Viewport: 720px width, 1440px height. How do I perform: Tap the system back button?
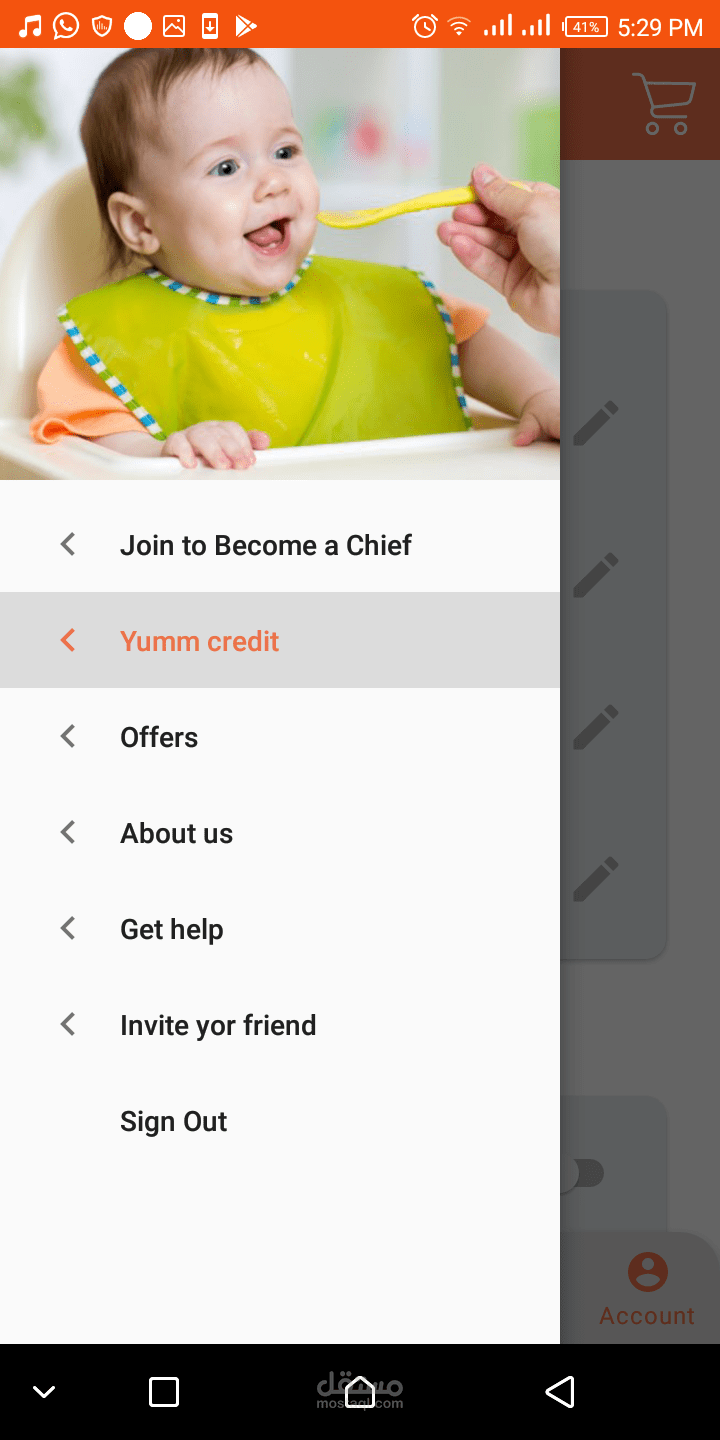(560, 1392)
